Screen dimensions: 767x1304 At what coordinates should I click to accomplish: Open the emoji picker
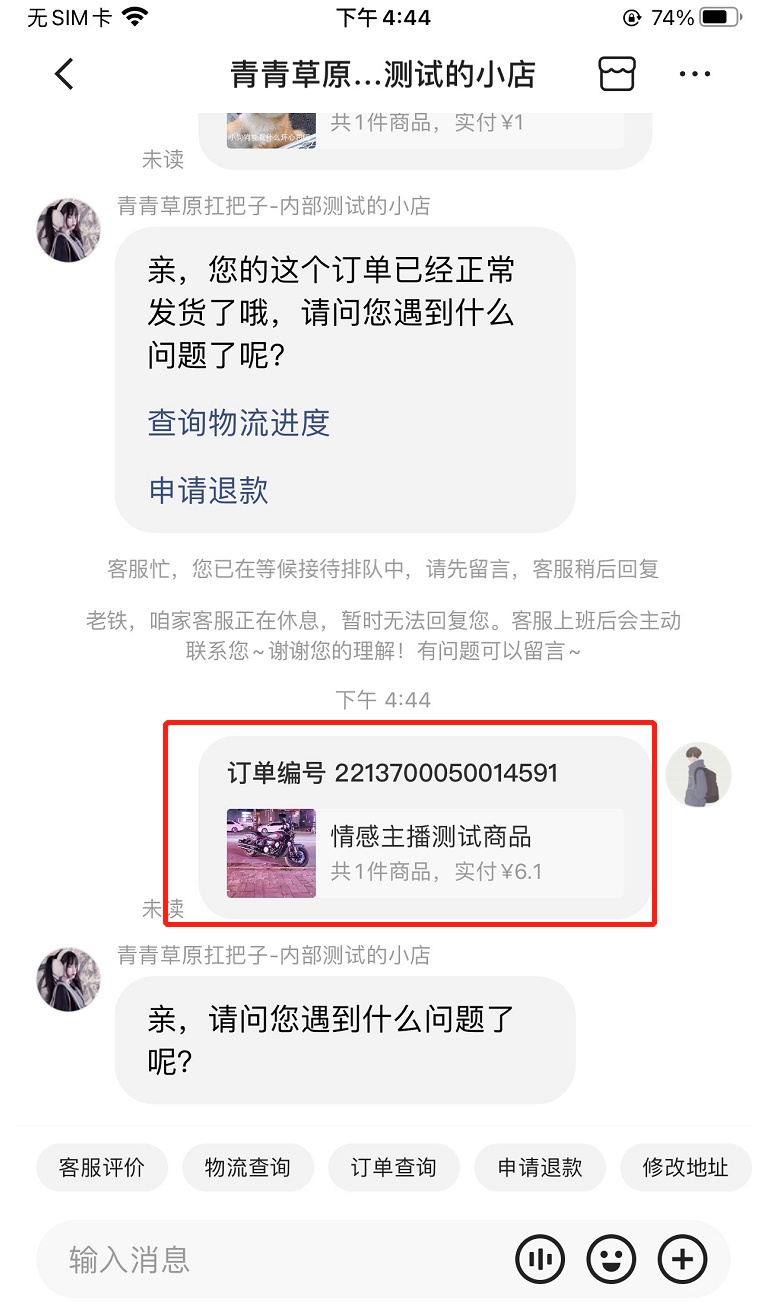pos(611,1259)
